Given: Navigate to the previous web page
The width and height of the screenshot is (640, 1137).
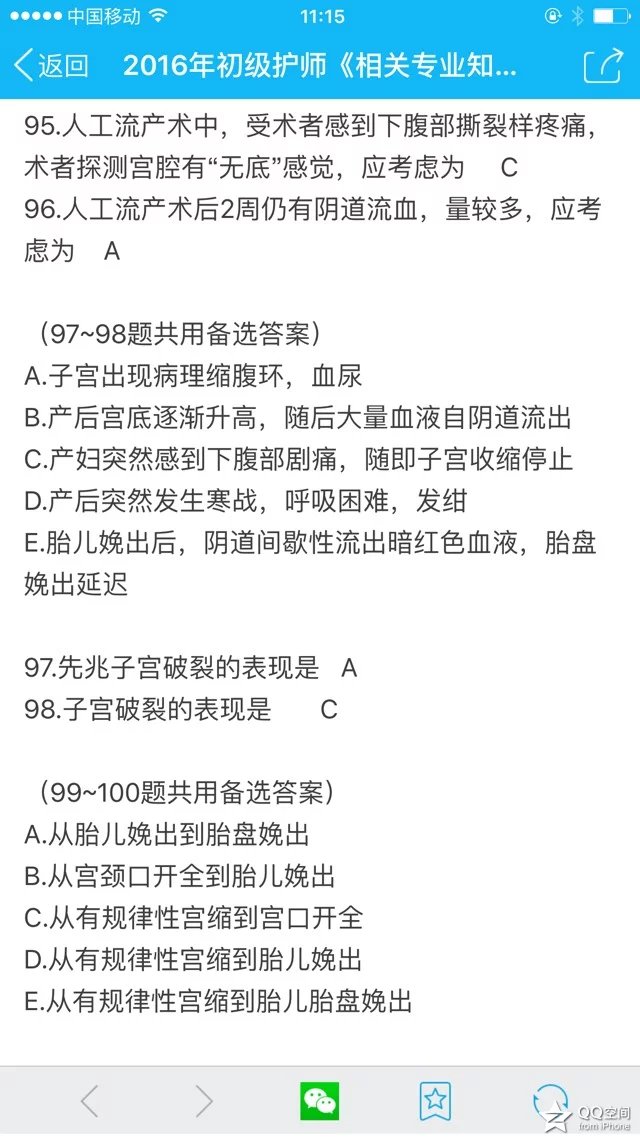Looking at the screenshot, I should [89, 1101].
